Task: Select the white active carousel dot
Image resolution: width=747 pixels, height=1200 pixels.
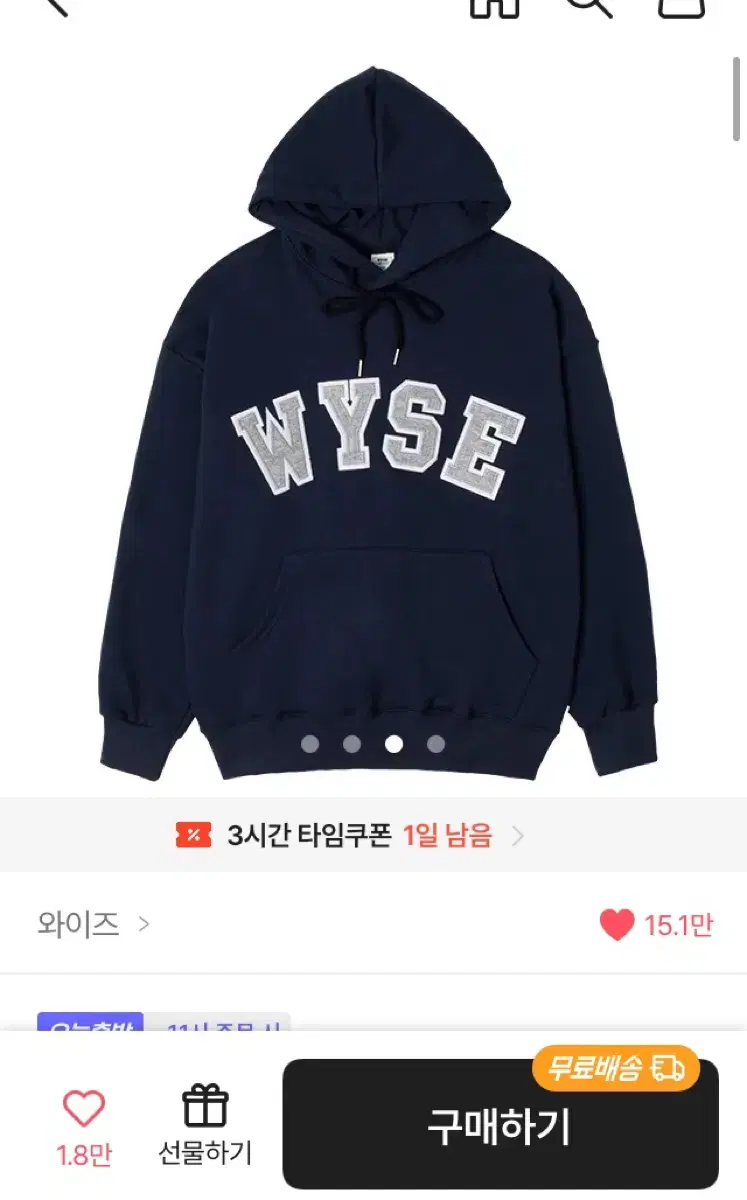Action: (x=394, y=741)
